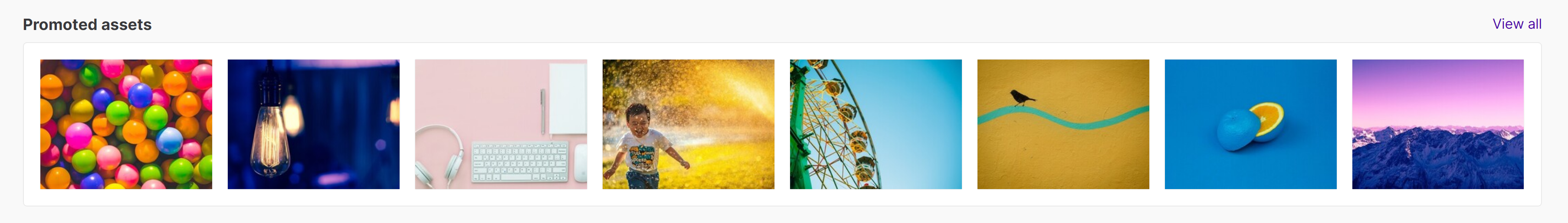Open the blue orange fruit asset
The image size is (1568, 223).
click(x=1251, y=124)
